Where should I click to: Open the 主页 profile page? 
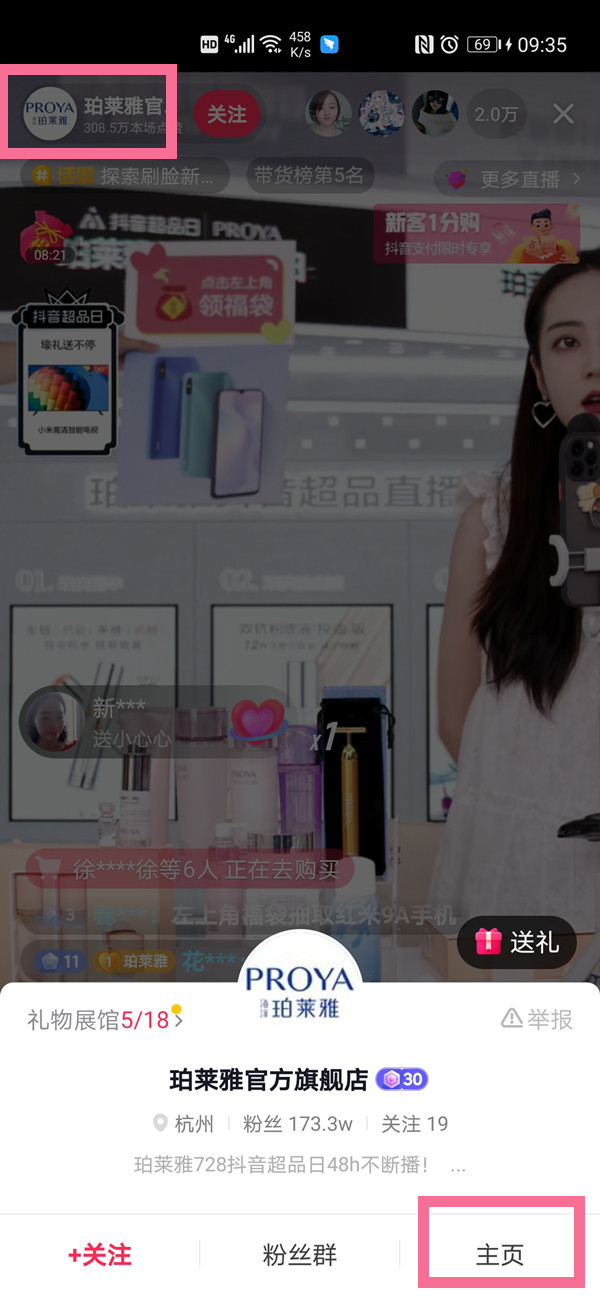pyautogui.click(x=499, y=1255)
